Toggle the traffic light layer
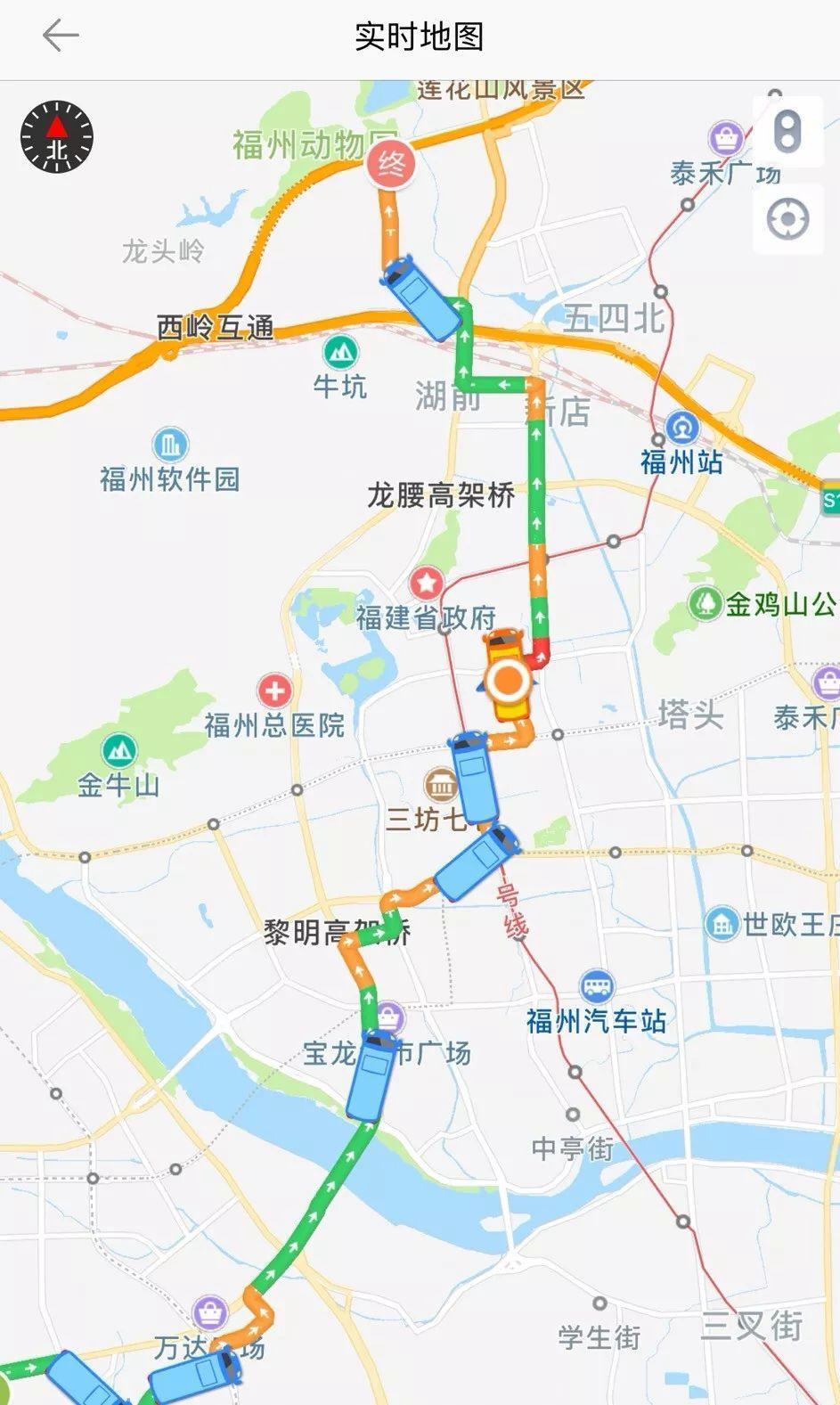This screenshot has width=840, height=1405. click(787, 132)
